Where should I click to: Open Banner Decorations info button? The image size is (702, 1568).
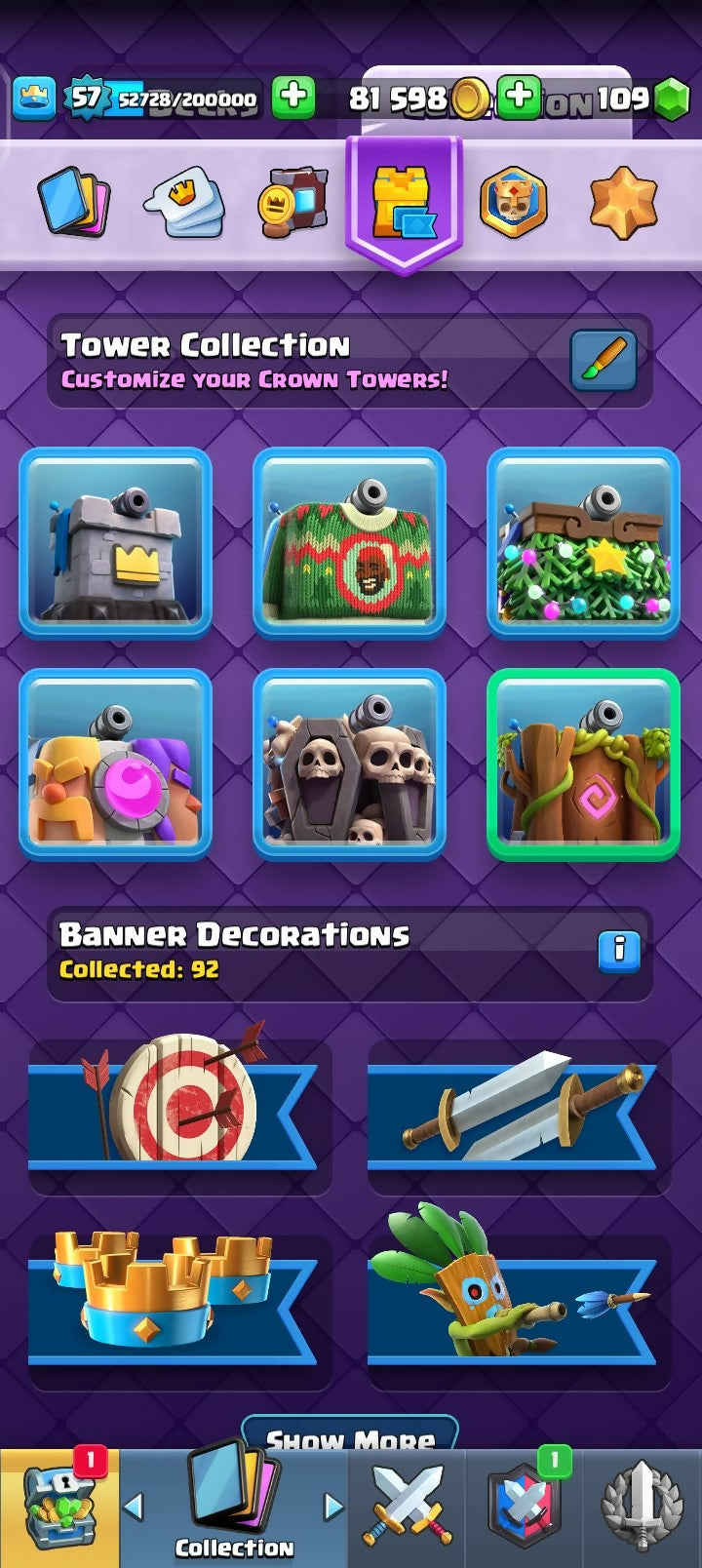[x=618, y=950]
